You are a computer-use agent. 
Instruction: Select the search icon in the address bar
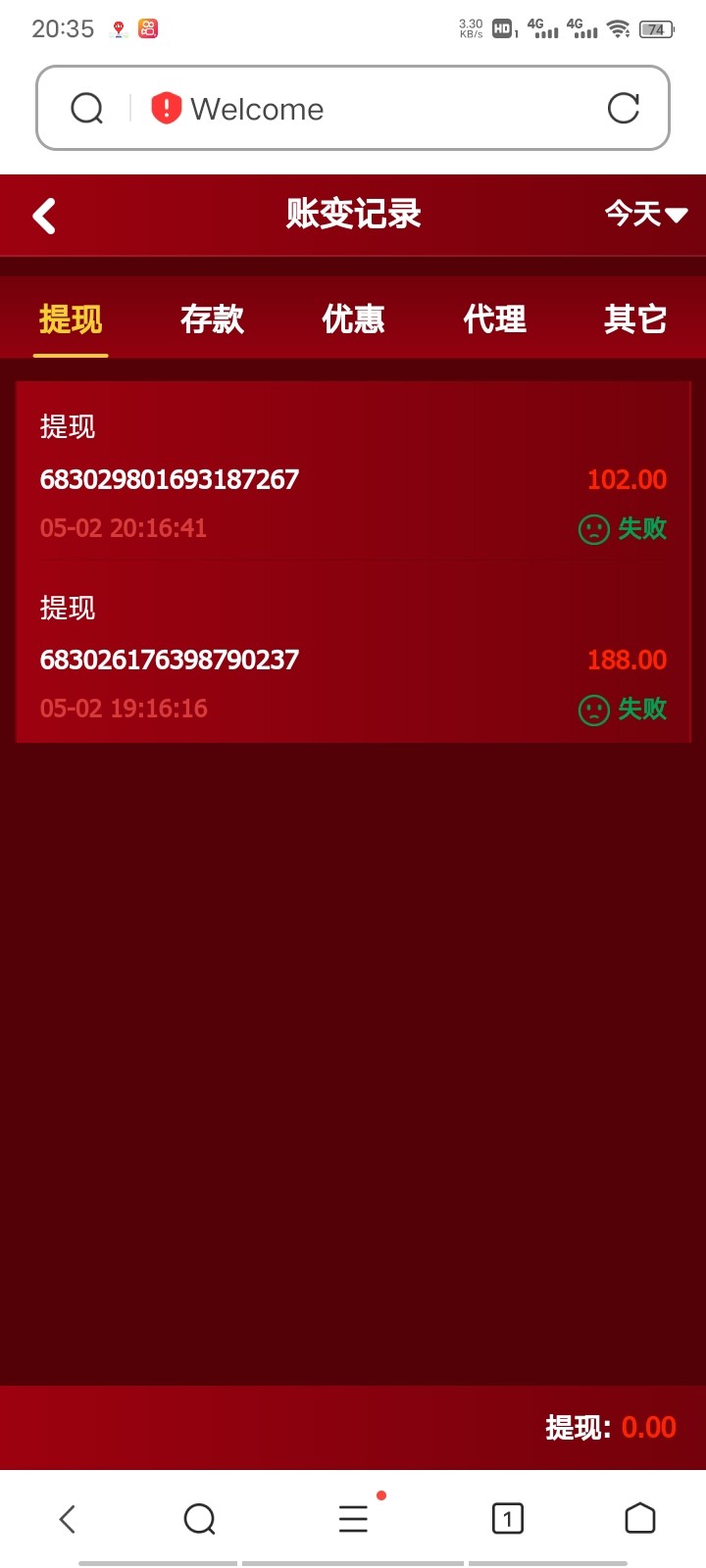point(87,108)
